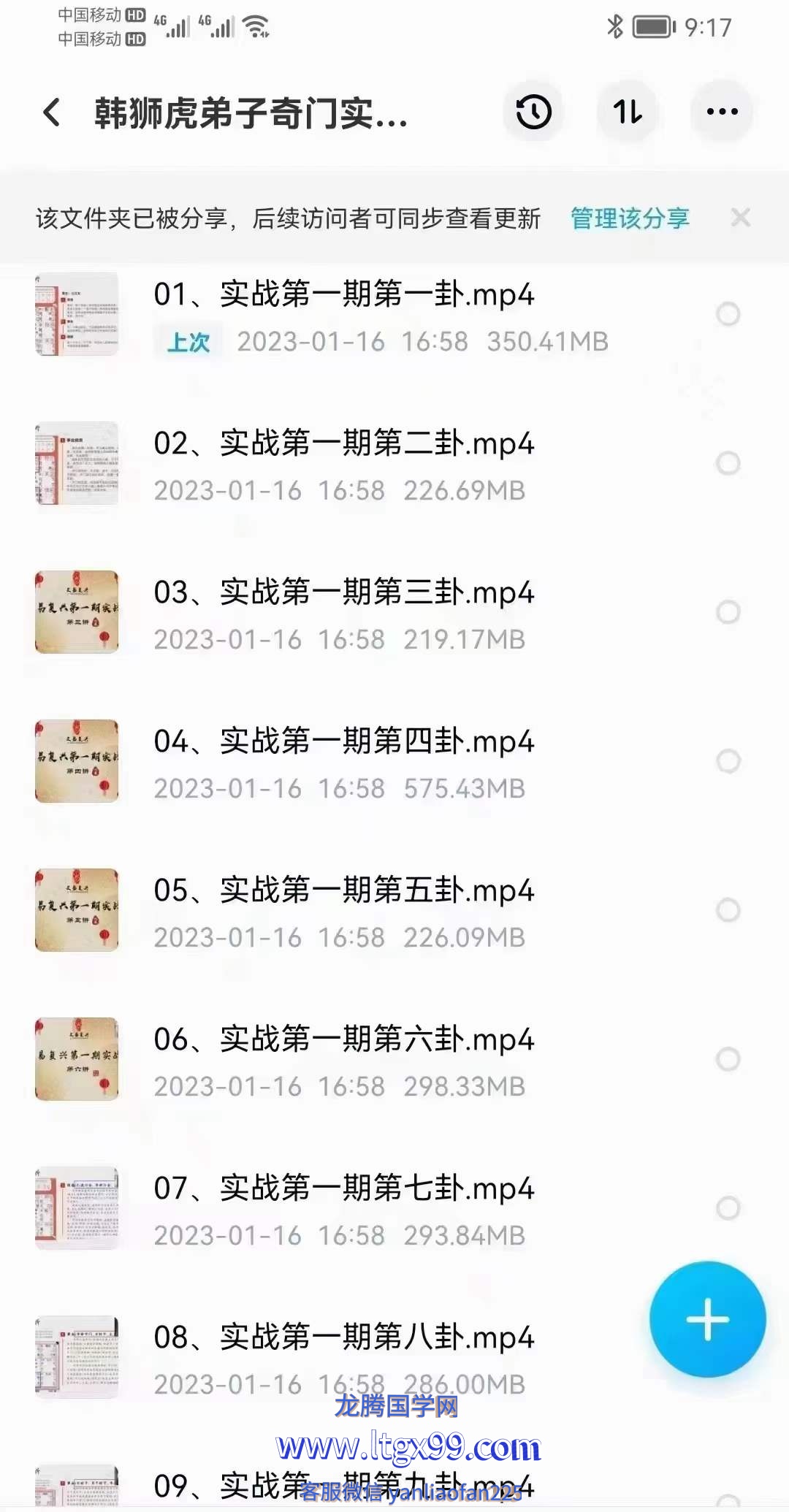Play 03、实战第一期第三卦.mp4
The image size is (789, 1512).
(x=343, y=593)
